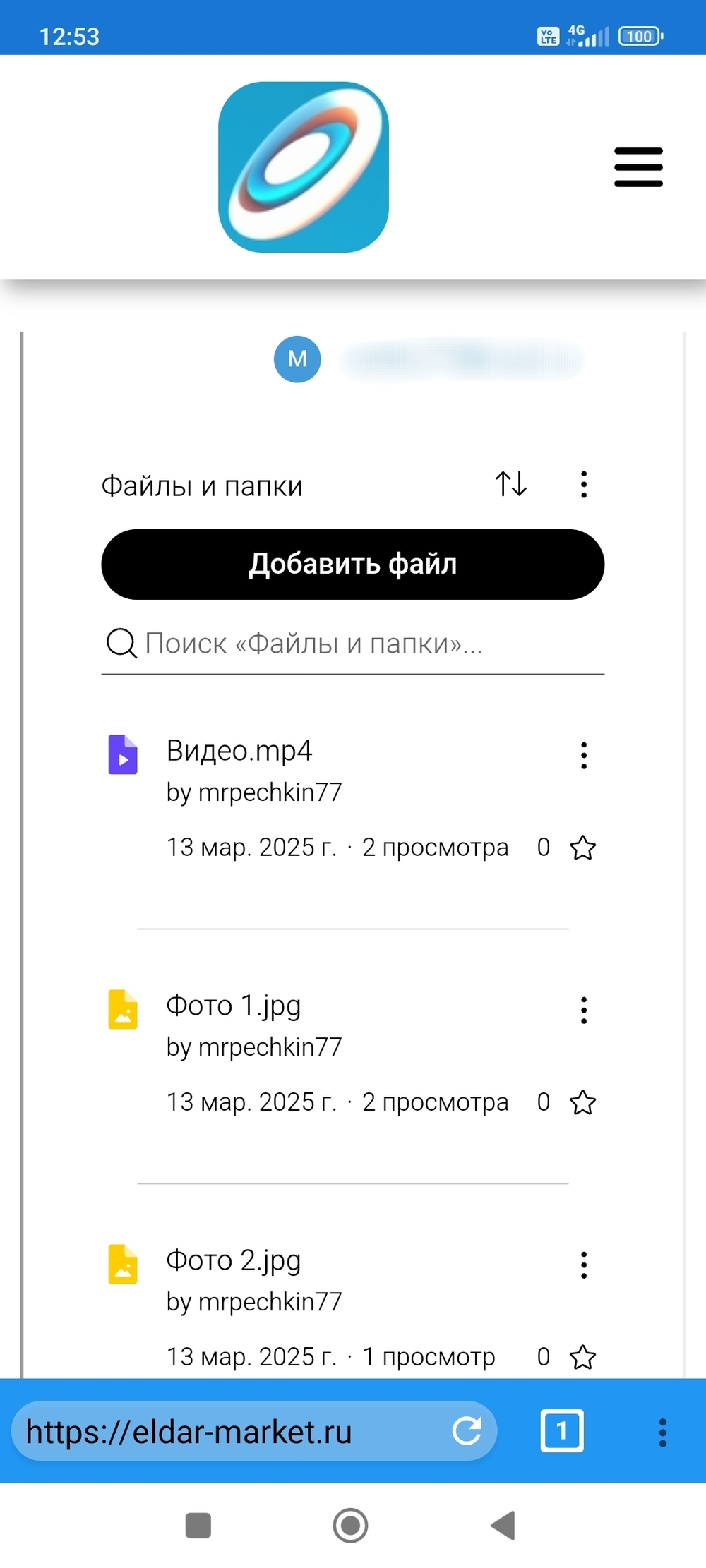Open the Видео.mp4 file
Image resolution: width=706 pixels, height=1568 pixels.
[239, 751]
